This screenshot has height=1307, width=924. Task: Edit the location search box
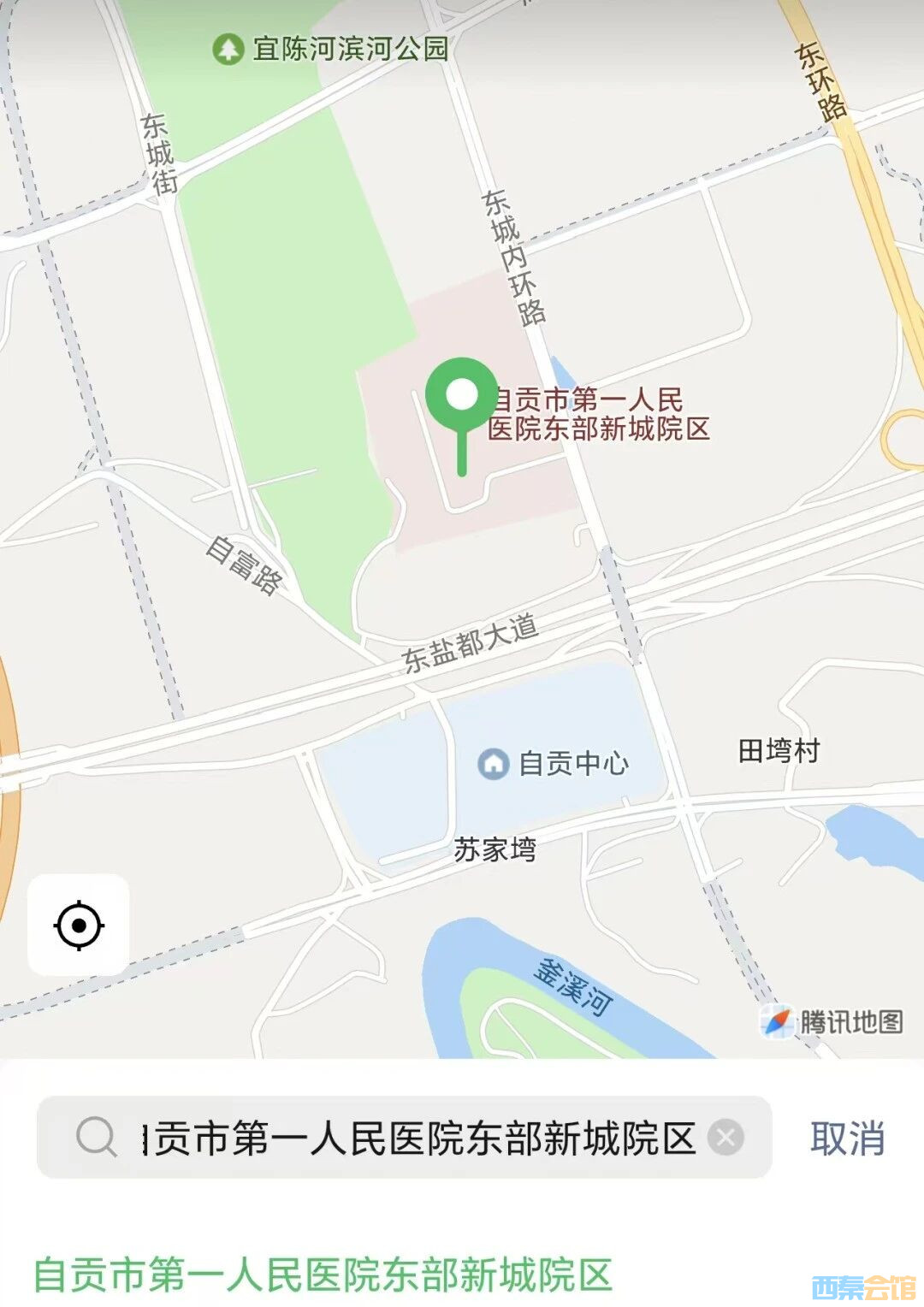pos(419,1138)
